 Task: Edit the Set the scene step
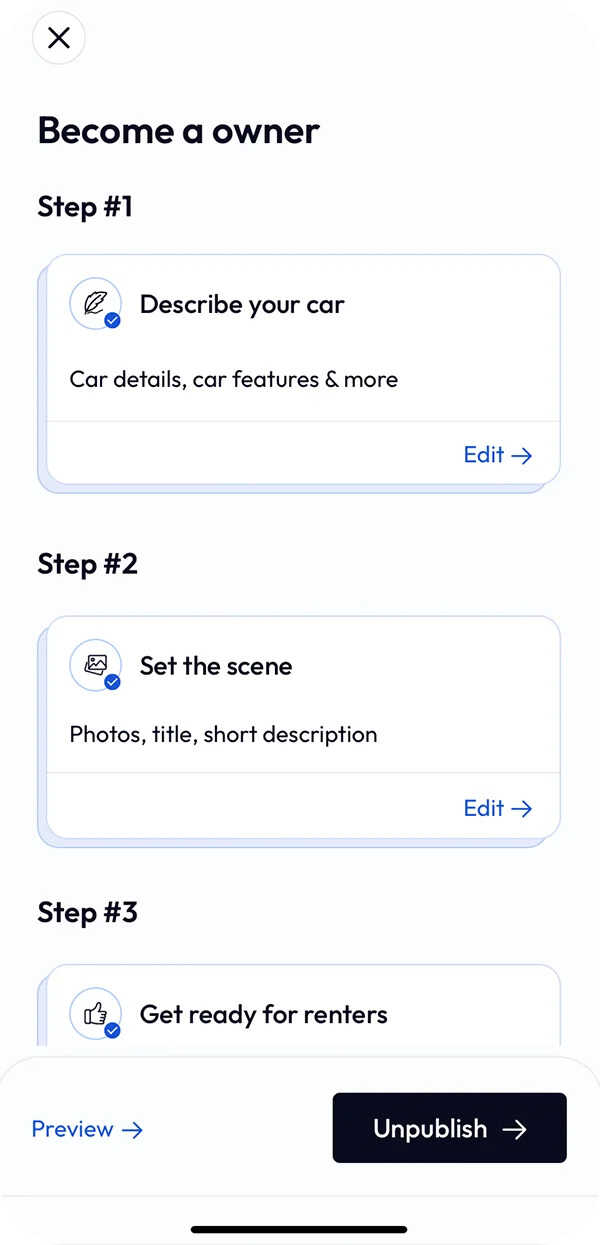coord(497,808)
